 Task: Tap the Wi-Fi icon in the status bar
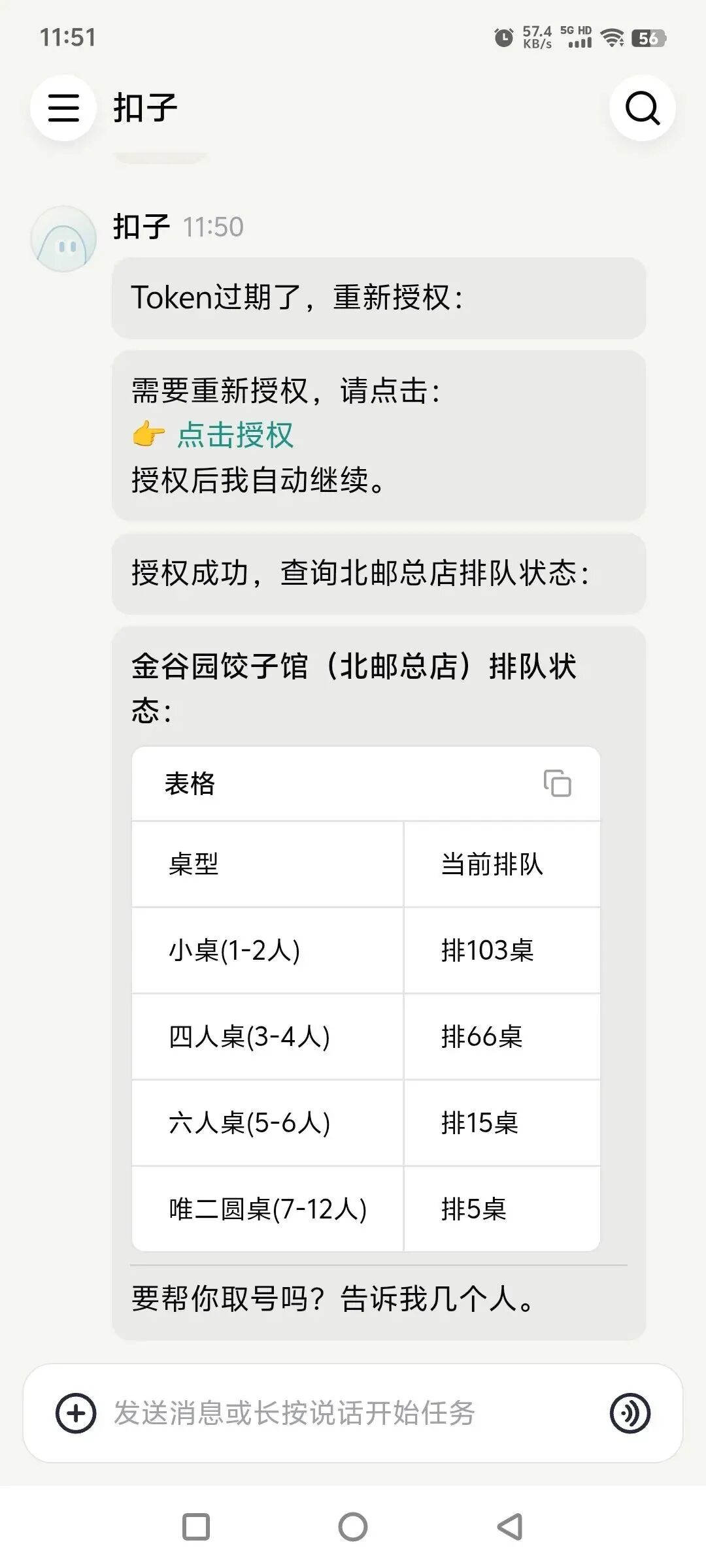[613, 39]
